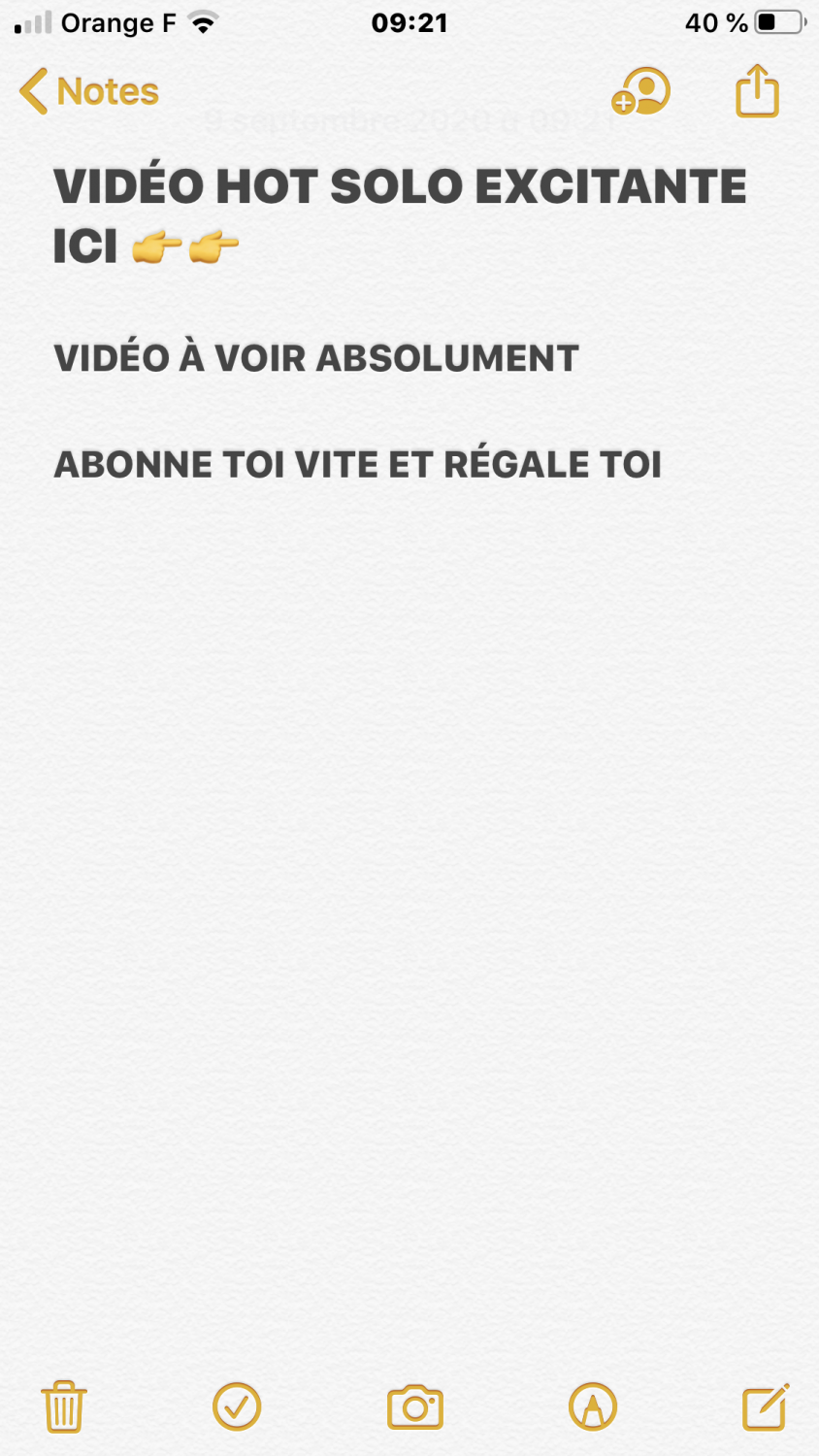Go back to the Notes list

pos(88,91)
